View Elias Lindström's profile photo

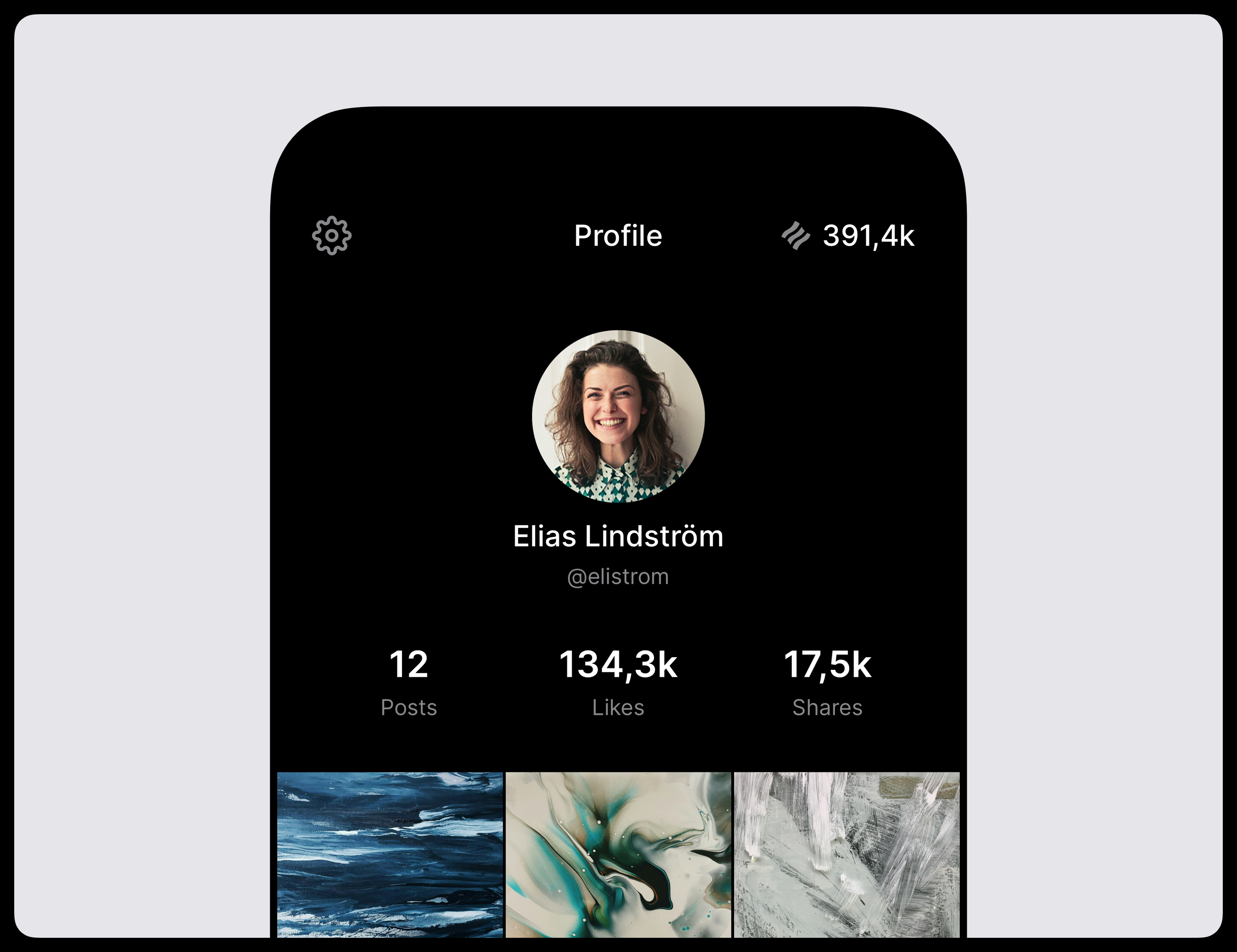click(x=618, y=416)
